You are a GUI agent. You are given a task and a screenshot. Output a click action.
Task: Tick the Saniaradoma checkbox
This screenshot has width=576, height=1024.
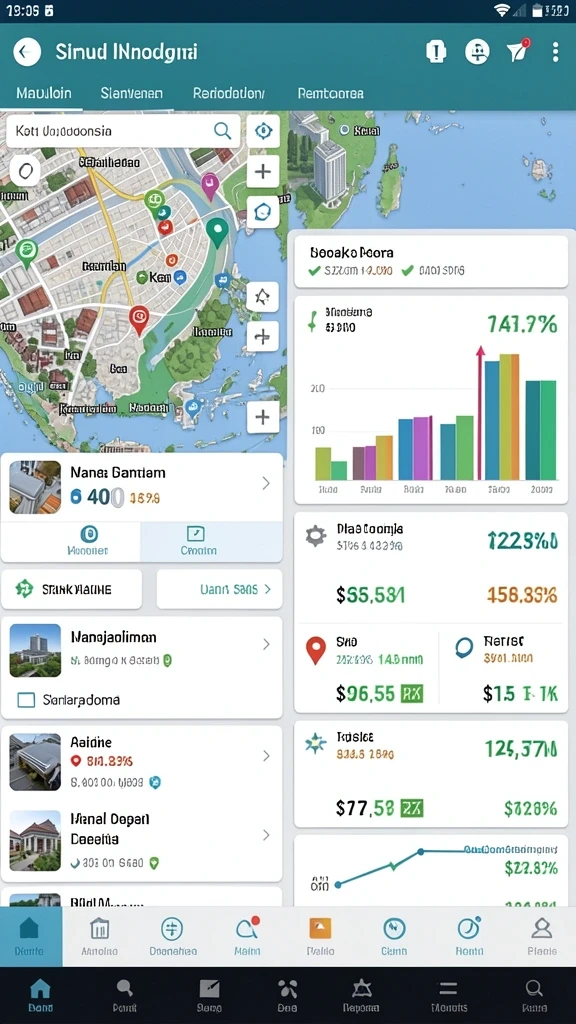[x=26, y=700]
